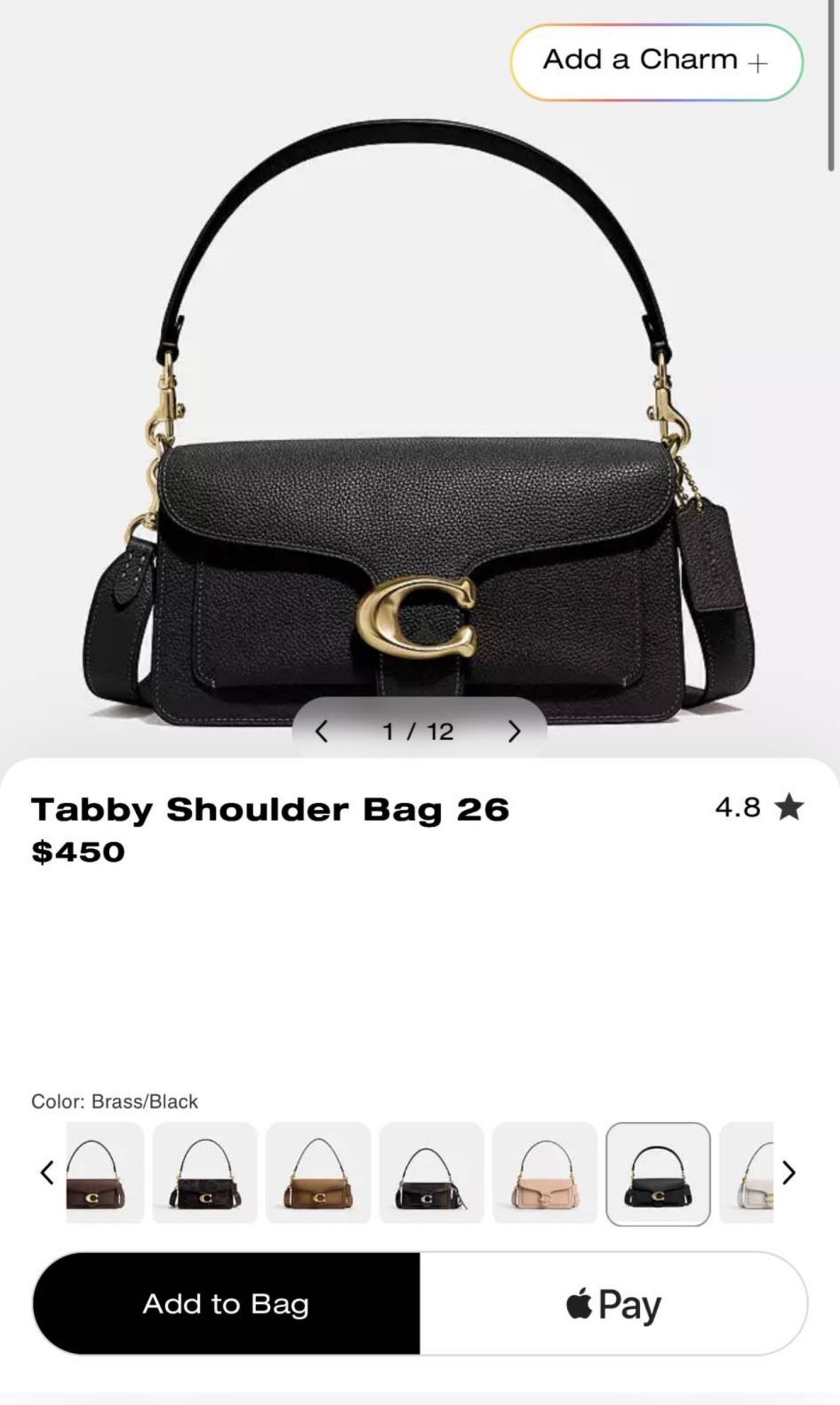Show more color options
The height and width of the screenshot is (1405, 840).
pyautogui.click(x=789, y=1173)
